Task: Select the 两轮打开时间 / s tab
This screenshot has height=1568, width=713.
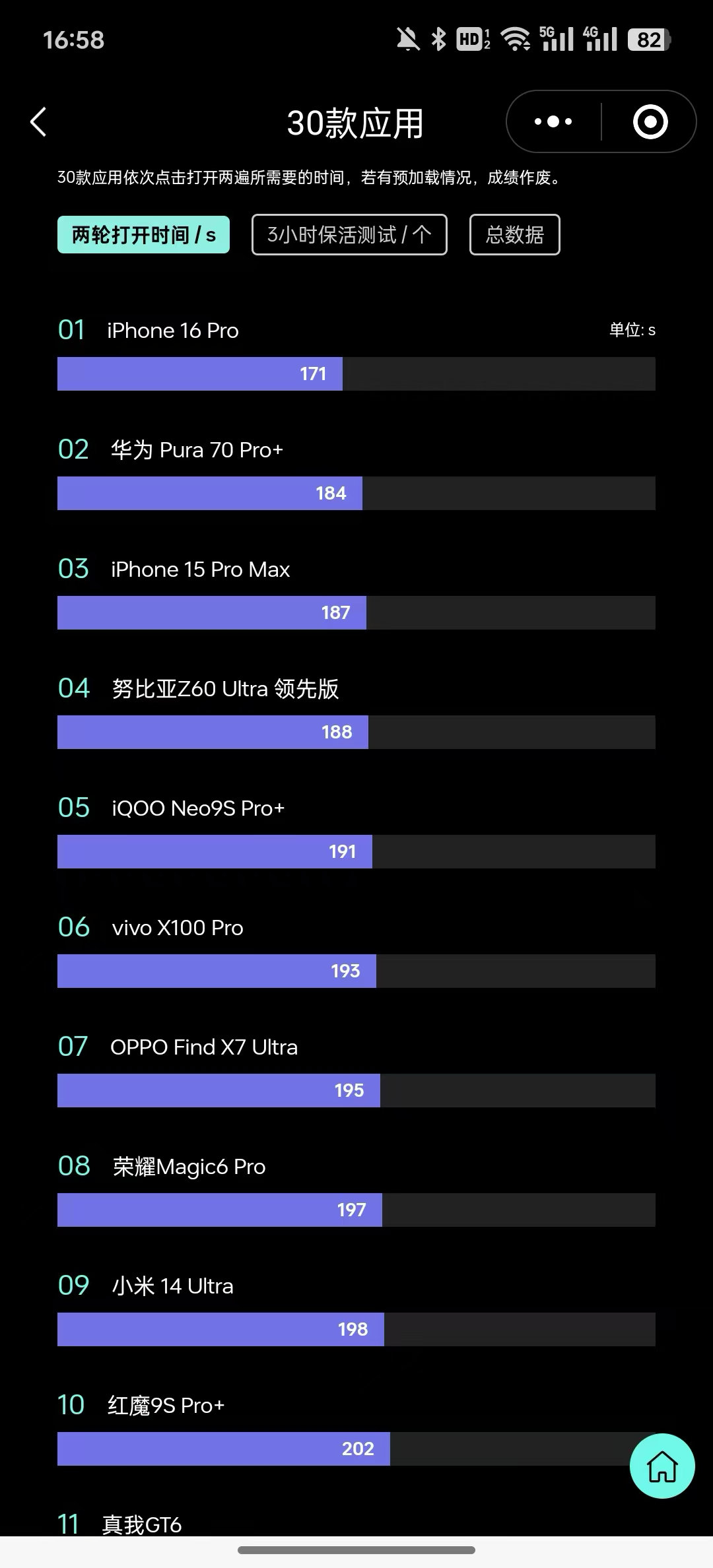Action: click(x=143, y=235)
